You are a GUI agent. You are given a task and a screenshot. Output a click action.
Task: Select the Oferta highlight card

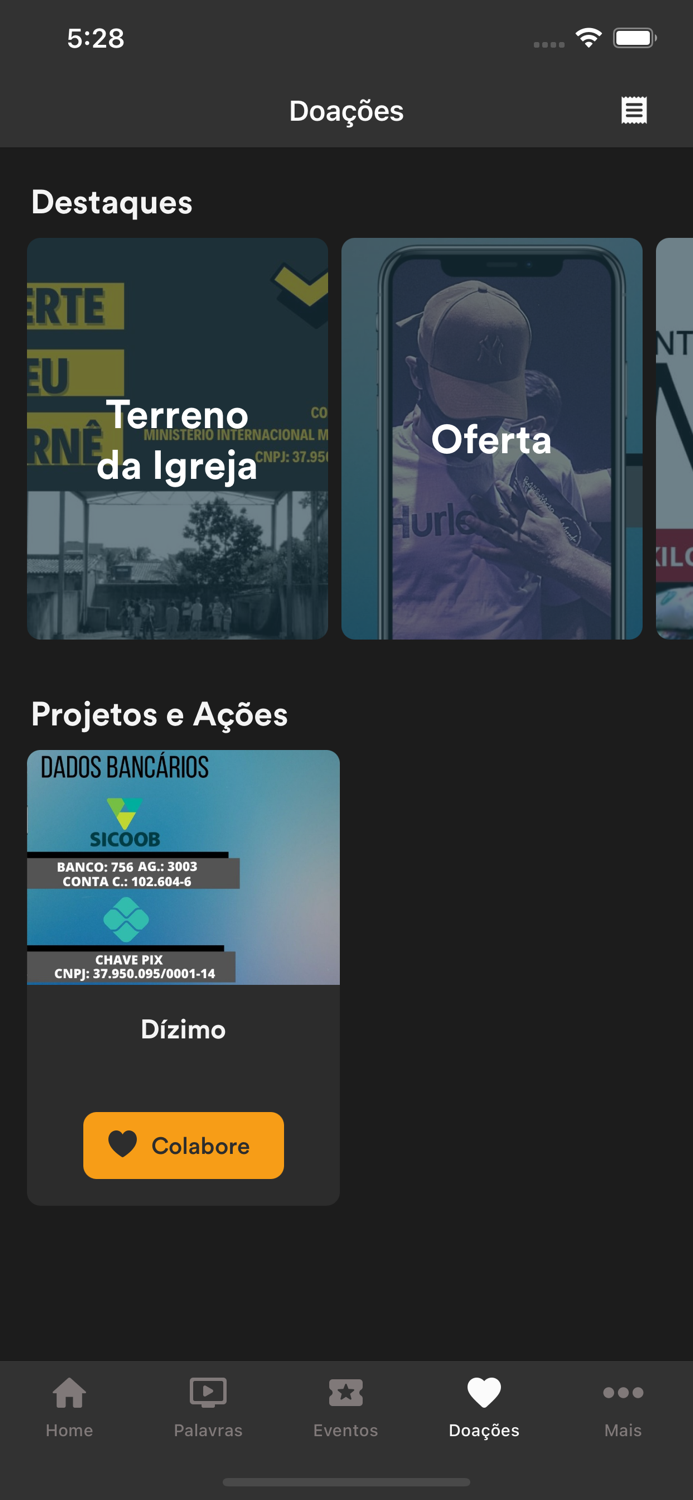(491, 438)
